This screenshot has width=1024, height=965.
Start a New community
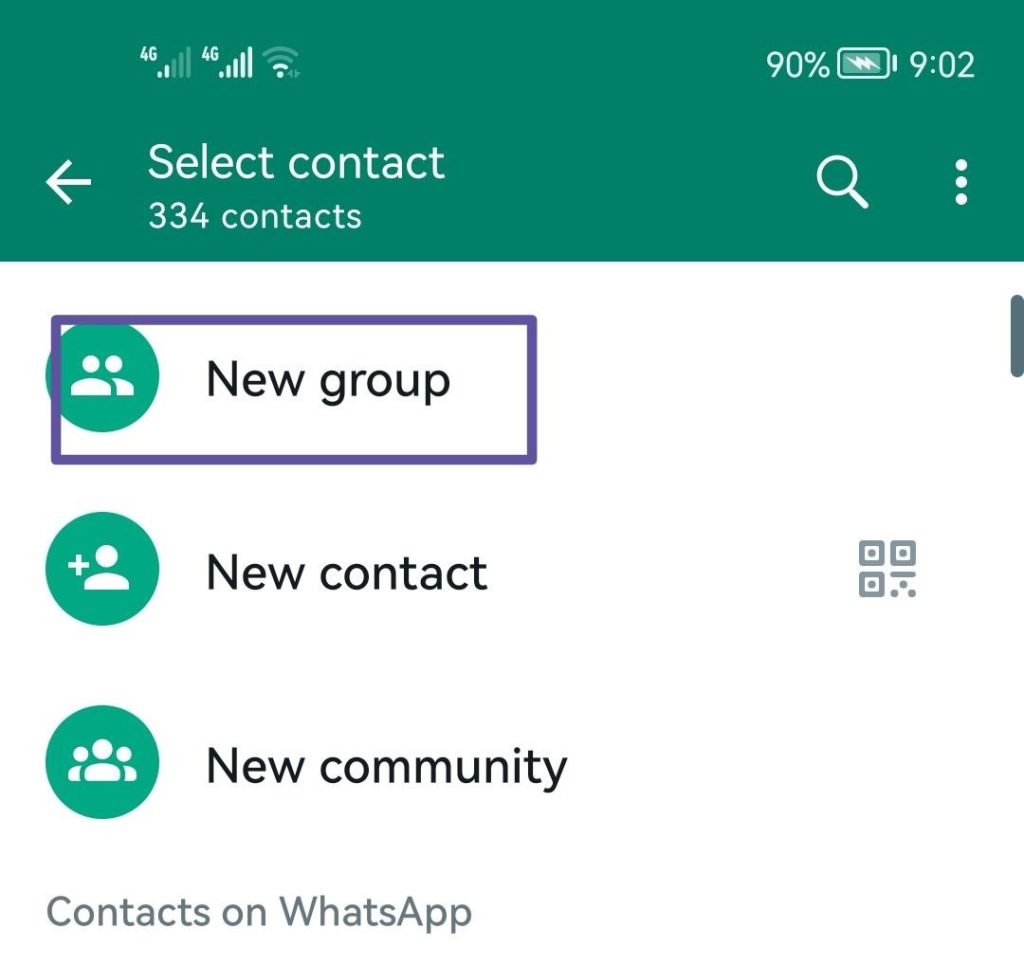(386, 766)
